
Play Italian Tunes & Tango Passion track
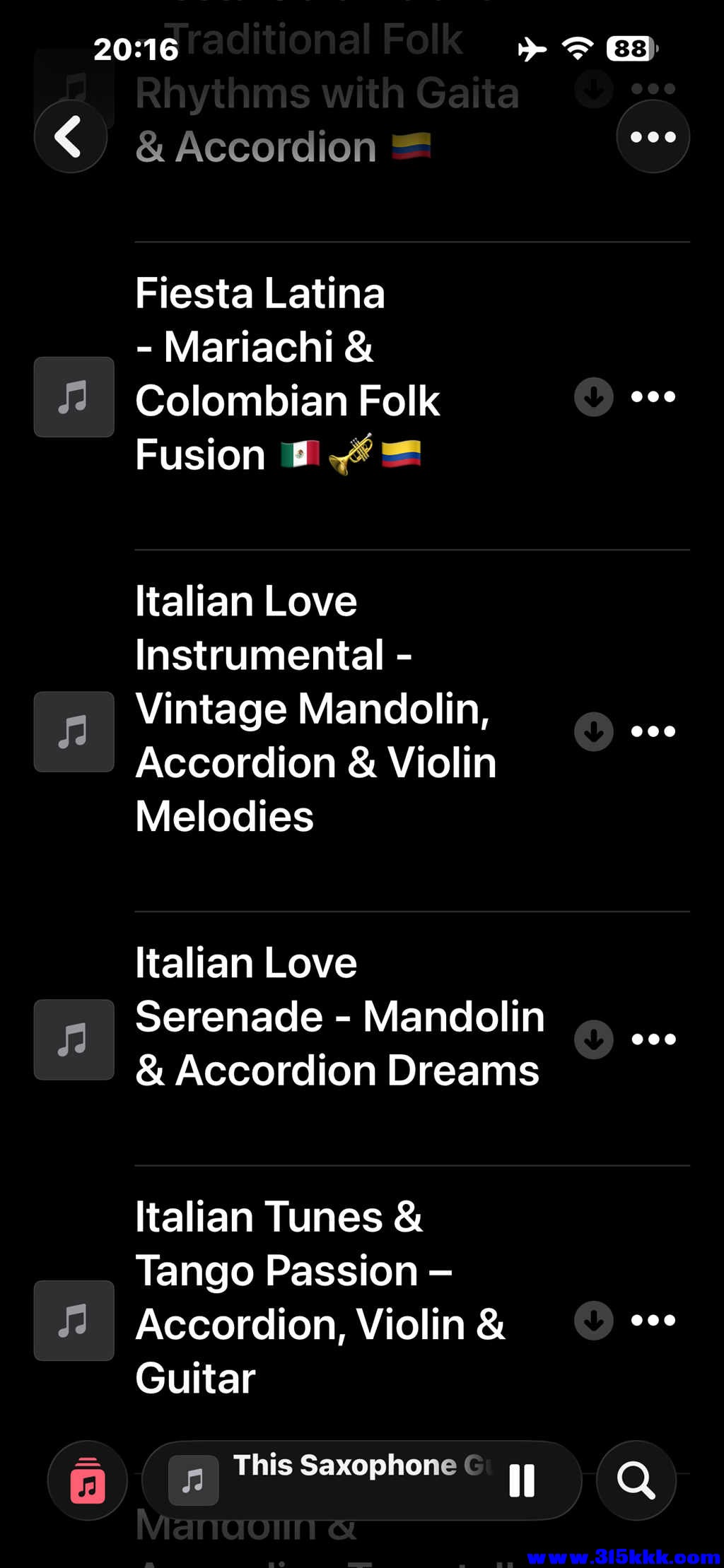click(320, 1297)
